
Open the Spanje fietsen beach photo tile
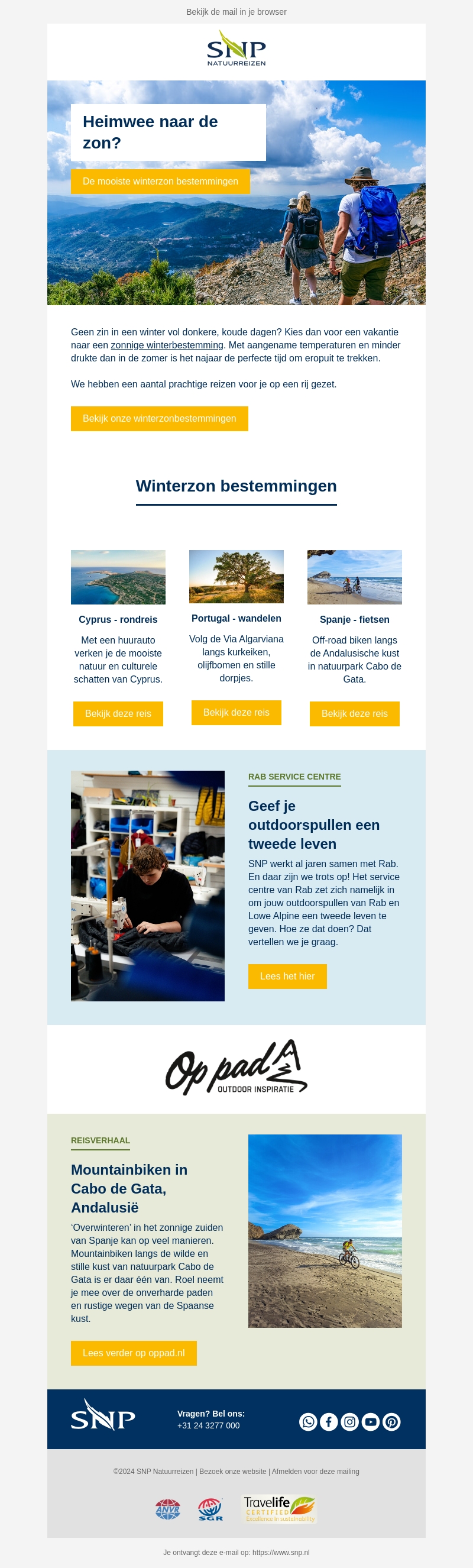pyautogui.click(x=354, y=577)
